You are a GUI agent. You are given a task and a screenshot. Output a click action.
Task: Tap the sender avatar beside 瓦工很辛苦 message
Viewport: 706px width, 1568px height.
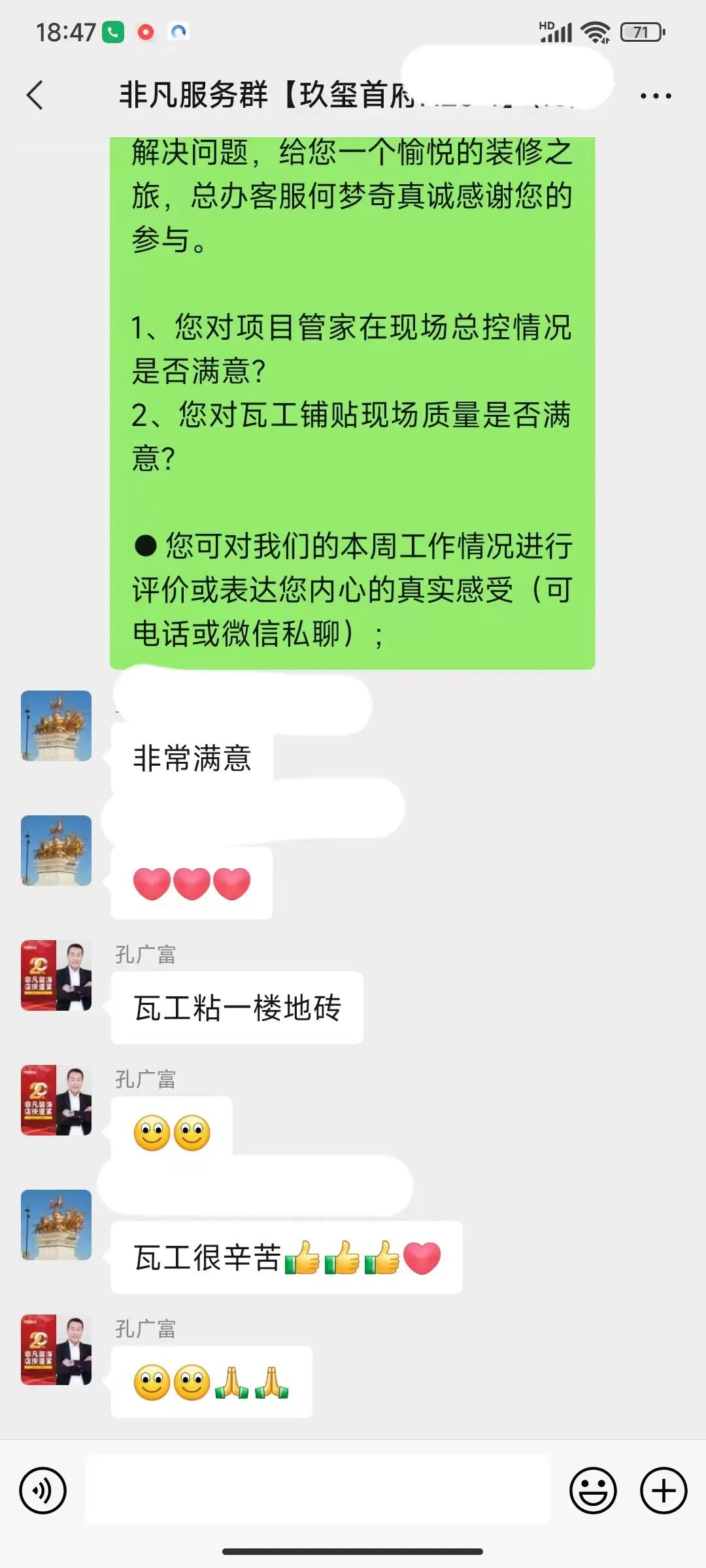tap(56, 1225)
